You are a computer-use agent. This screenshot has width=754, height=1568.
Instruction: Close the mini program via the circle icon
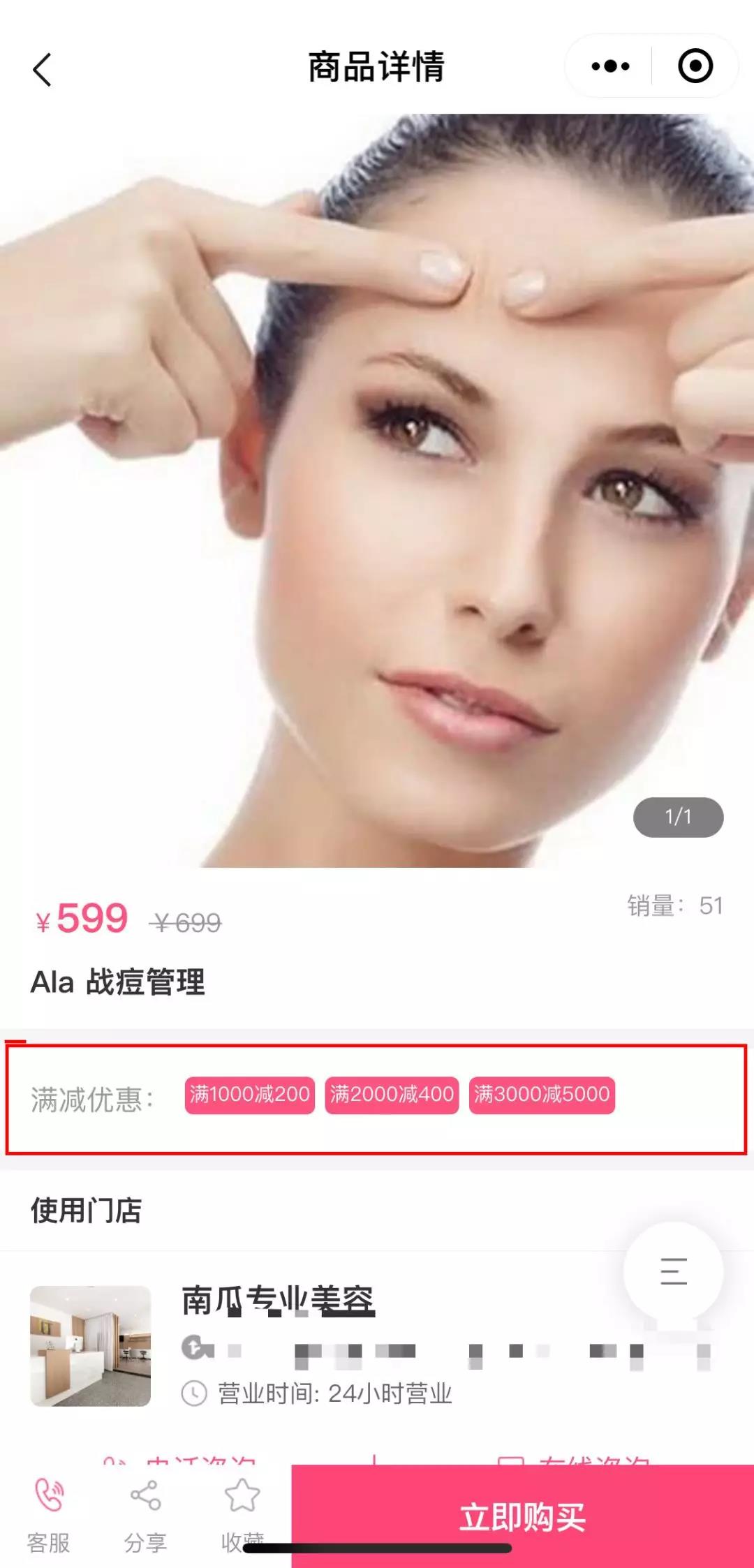point(695,67)
